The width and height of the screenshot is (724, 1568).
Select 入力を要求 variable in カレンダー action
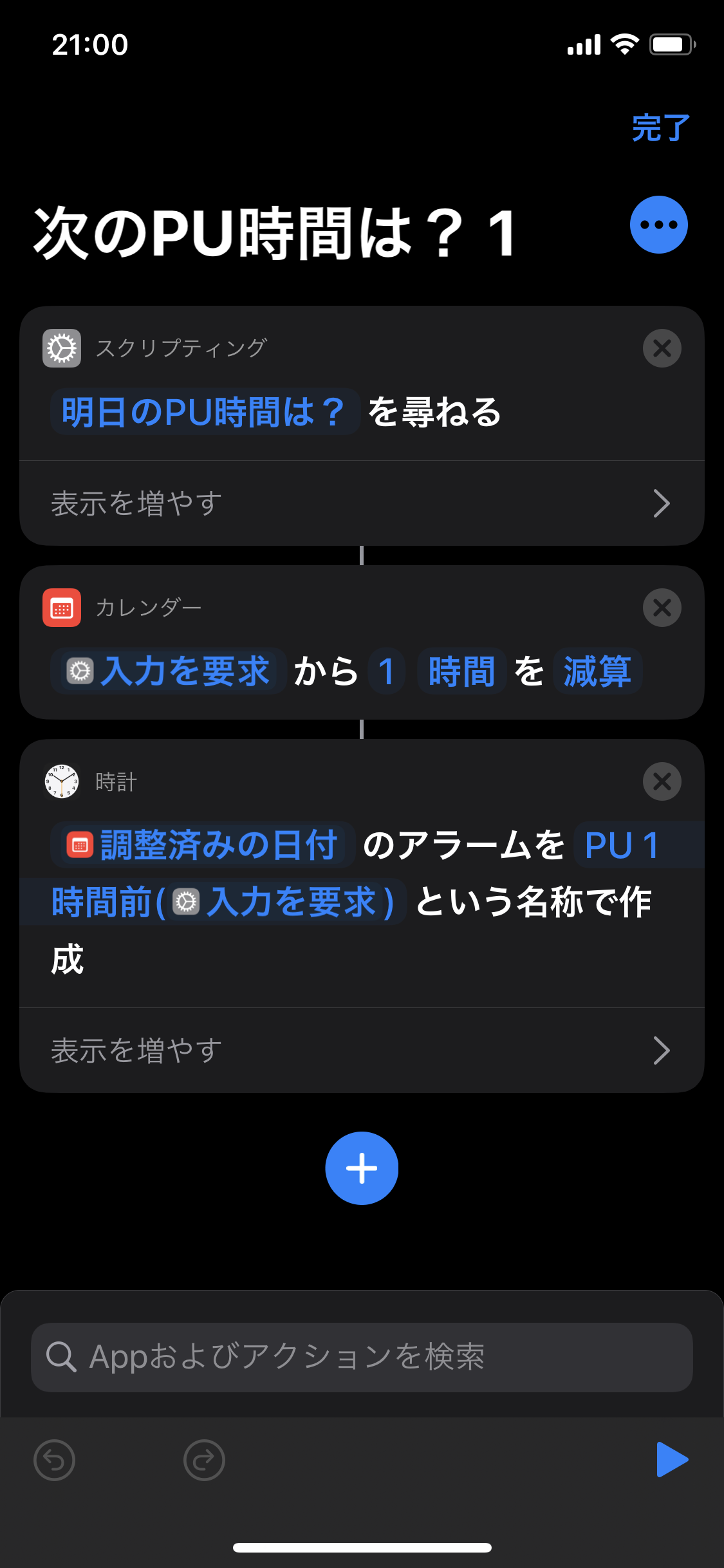tap(169, 671)
